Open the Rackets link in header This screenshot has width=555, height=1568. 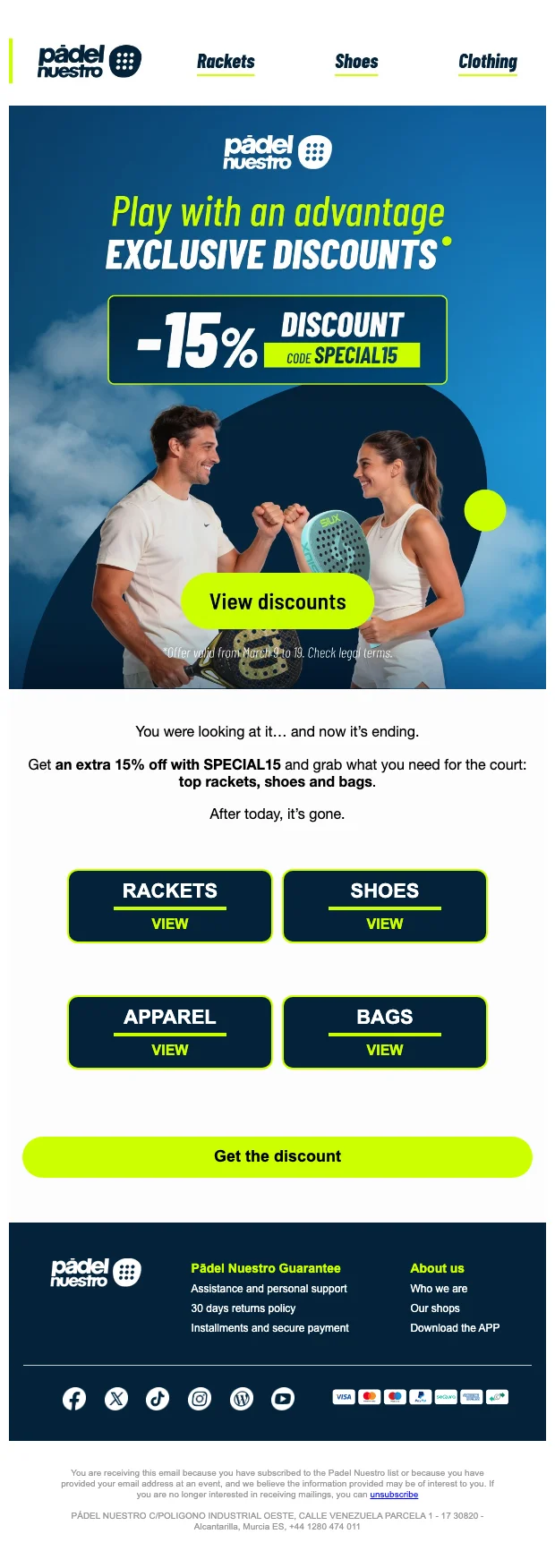coord(226,62)
